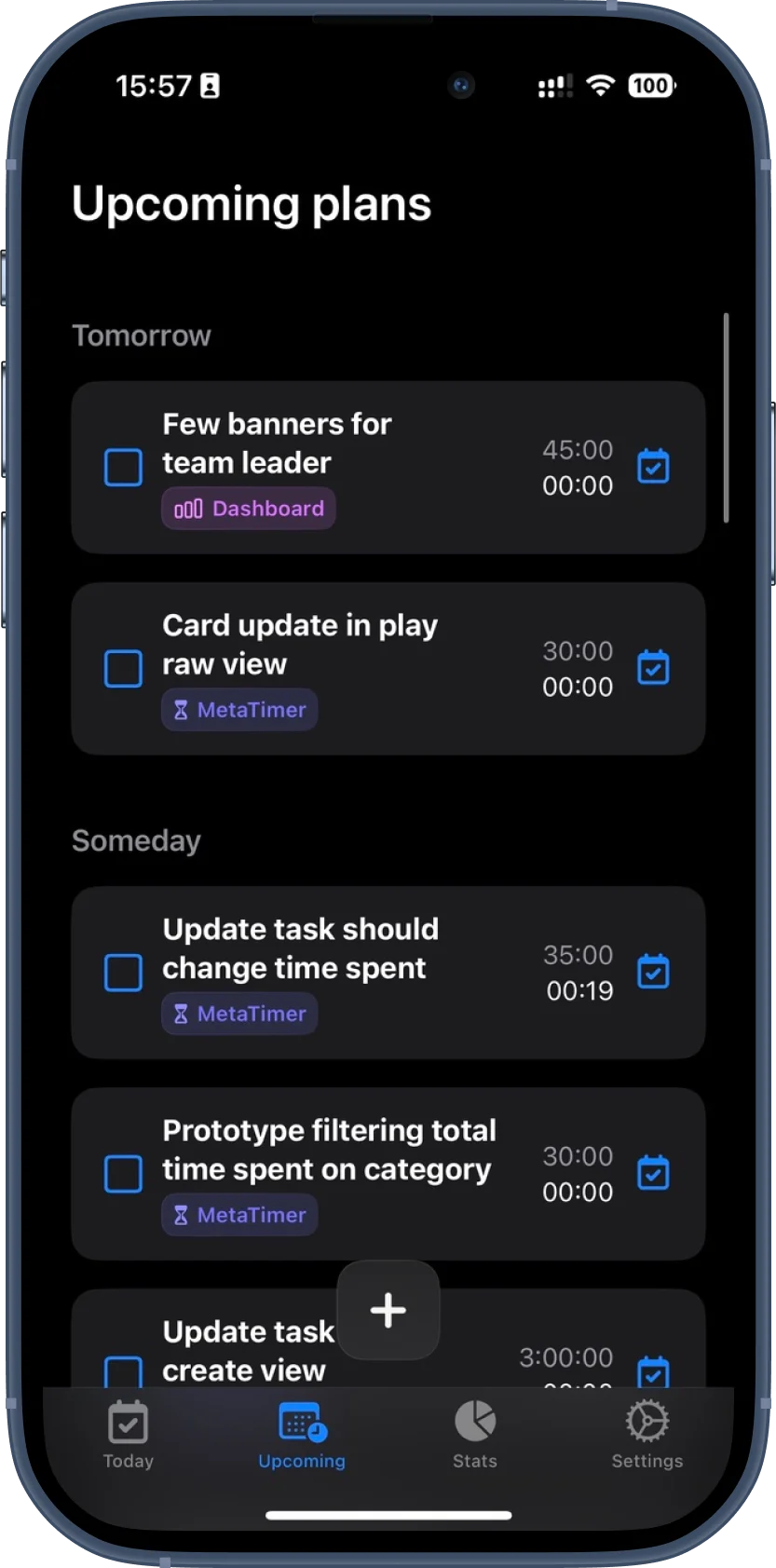
Task: Mark Card update in play raw view done
Action: point(123,668)
